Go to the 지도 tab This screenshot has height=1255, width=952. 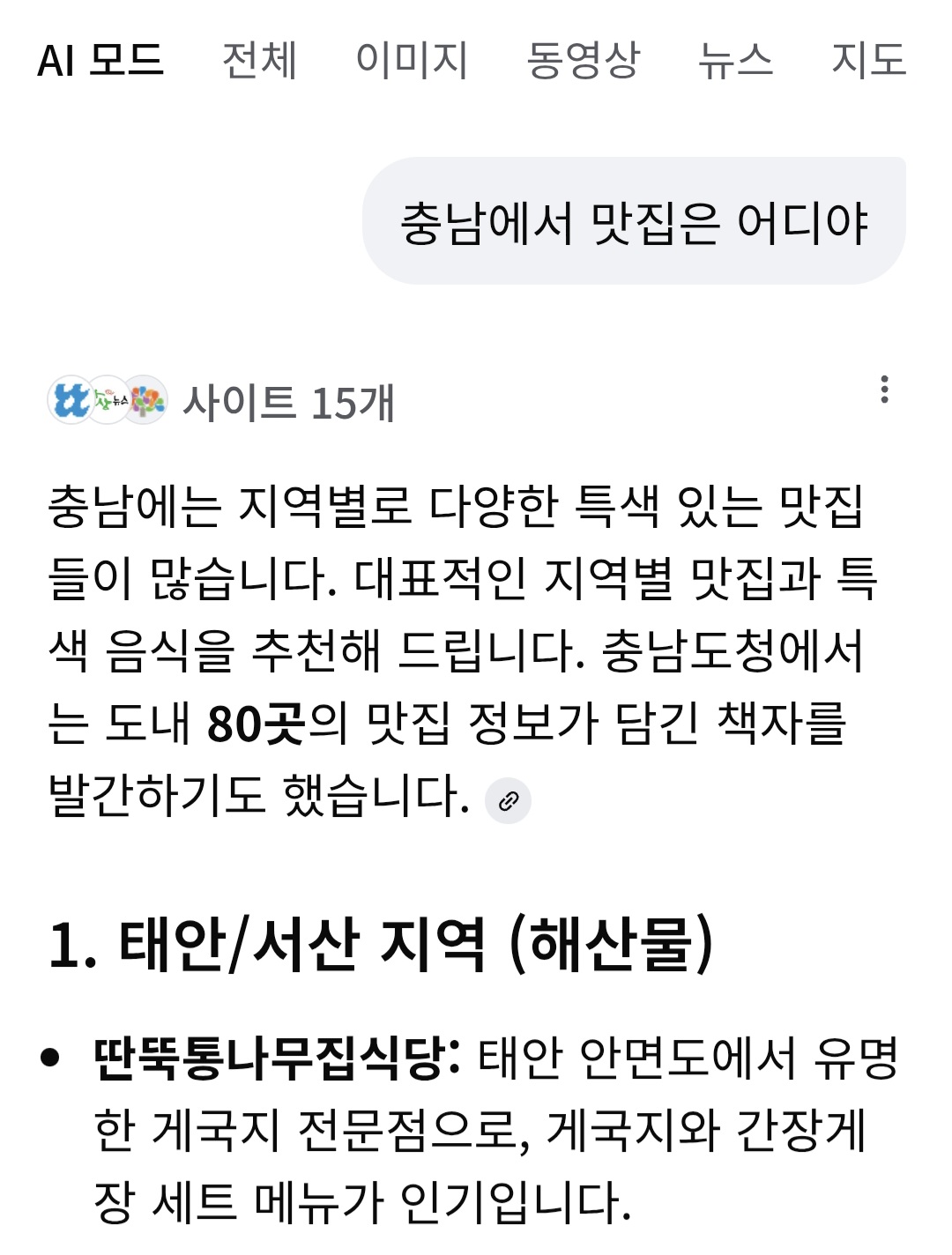pyautogui.click(x=869, y=61)
